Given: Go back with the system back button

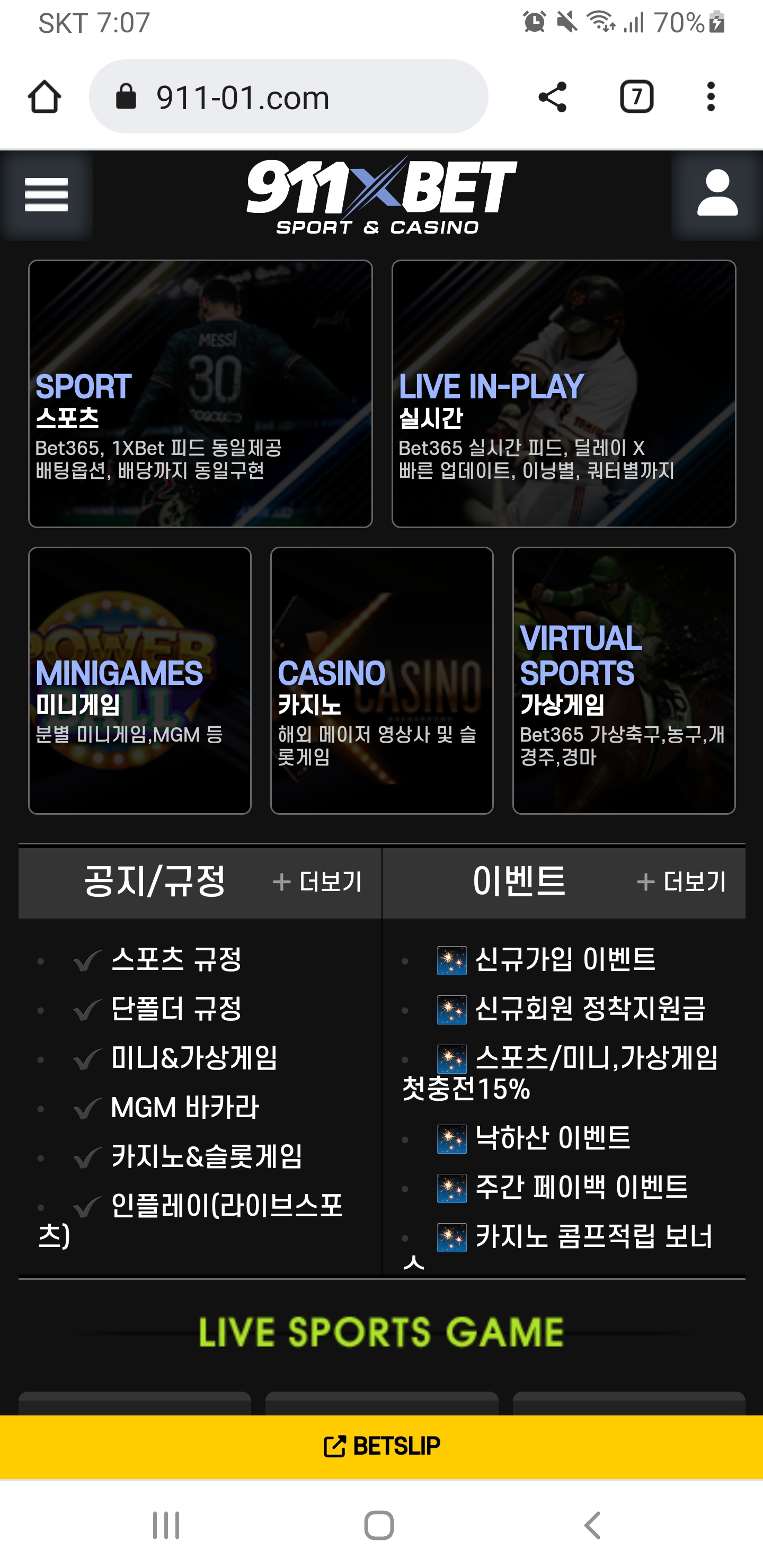Looking at the screenshot, I should tap(592, 1525).
